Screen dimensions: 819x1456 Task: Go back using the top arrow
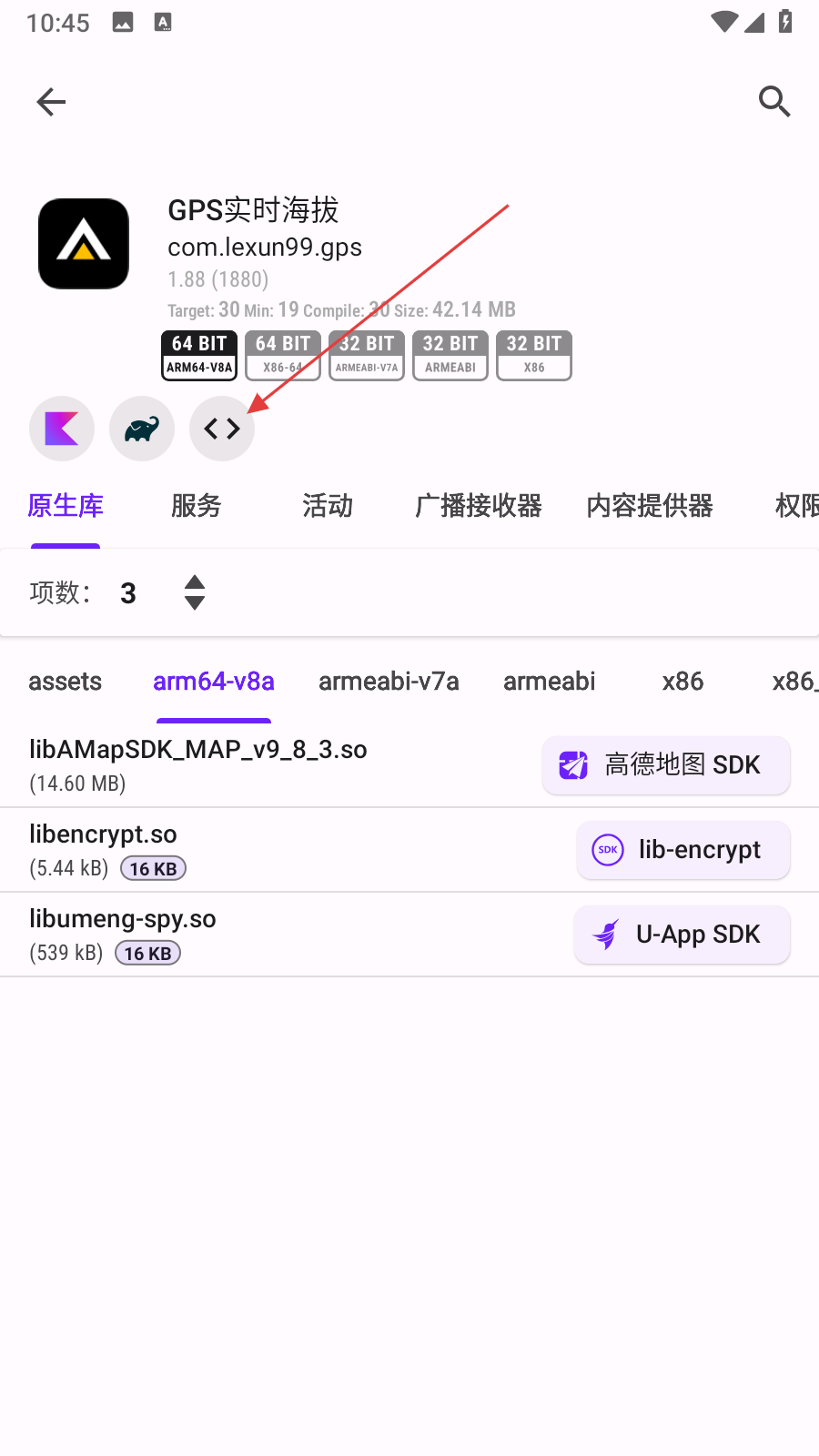(51, 102)
